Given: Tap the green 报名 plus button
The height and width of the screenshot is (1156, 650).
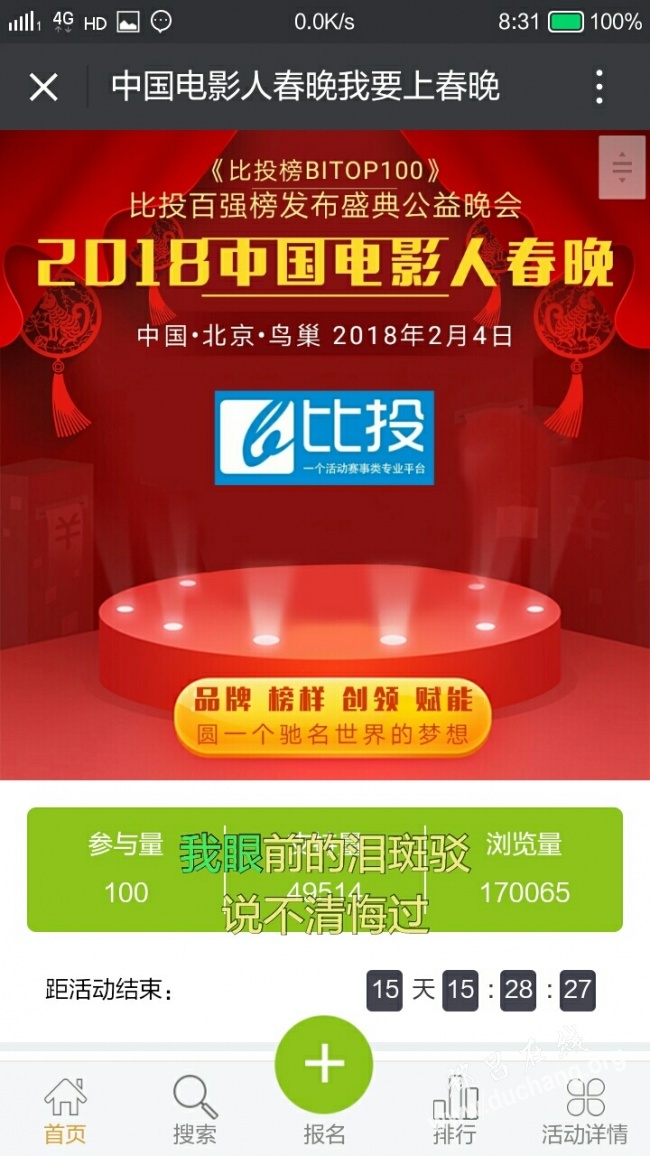Looking at the screenshot, I should point(324,1066).
